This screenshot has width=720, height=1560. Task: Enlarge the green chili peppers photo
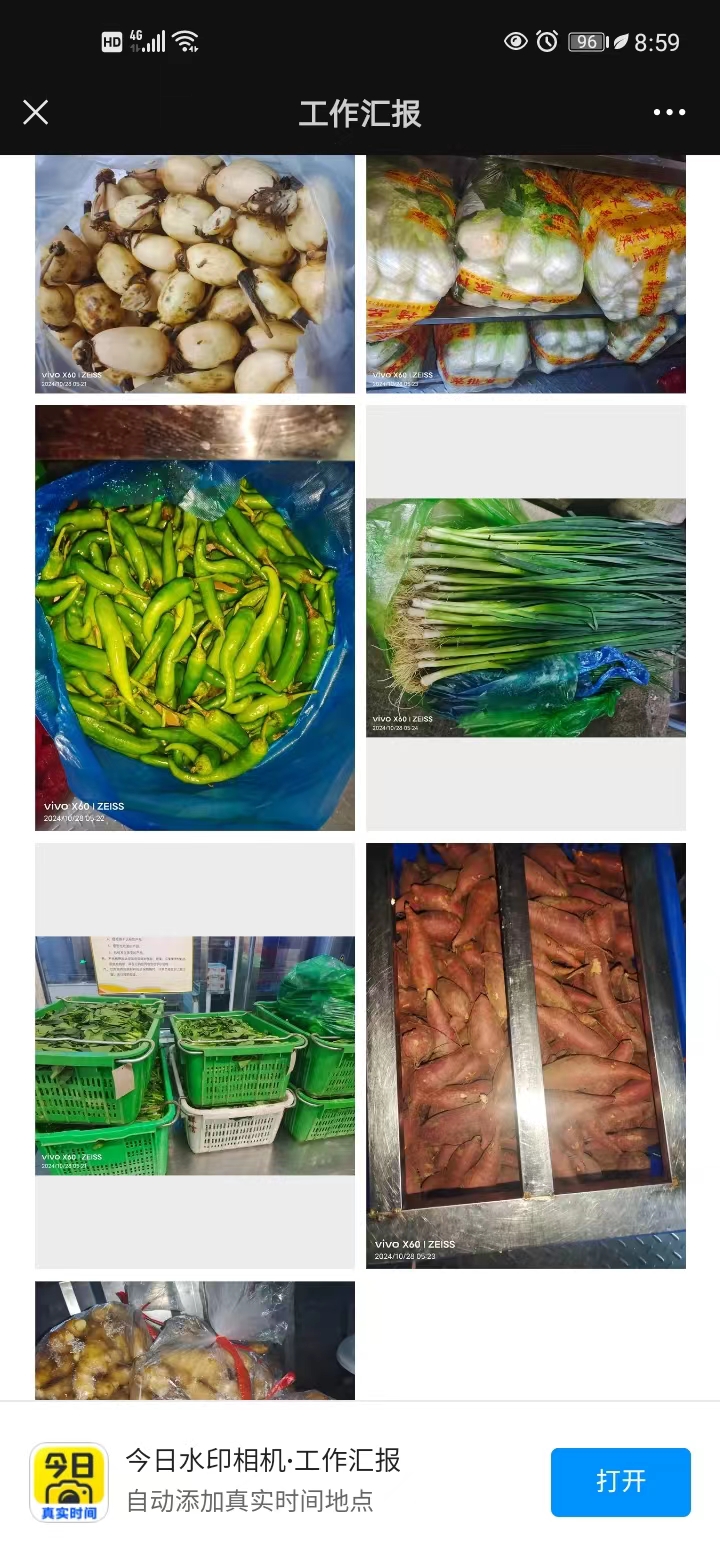coord(195,617)
